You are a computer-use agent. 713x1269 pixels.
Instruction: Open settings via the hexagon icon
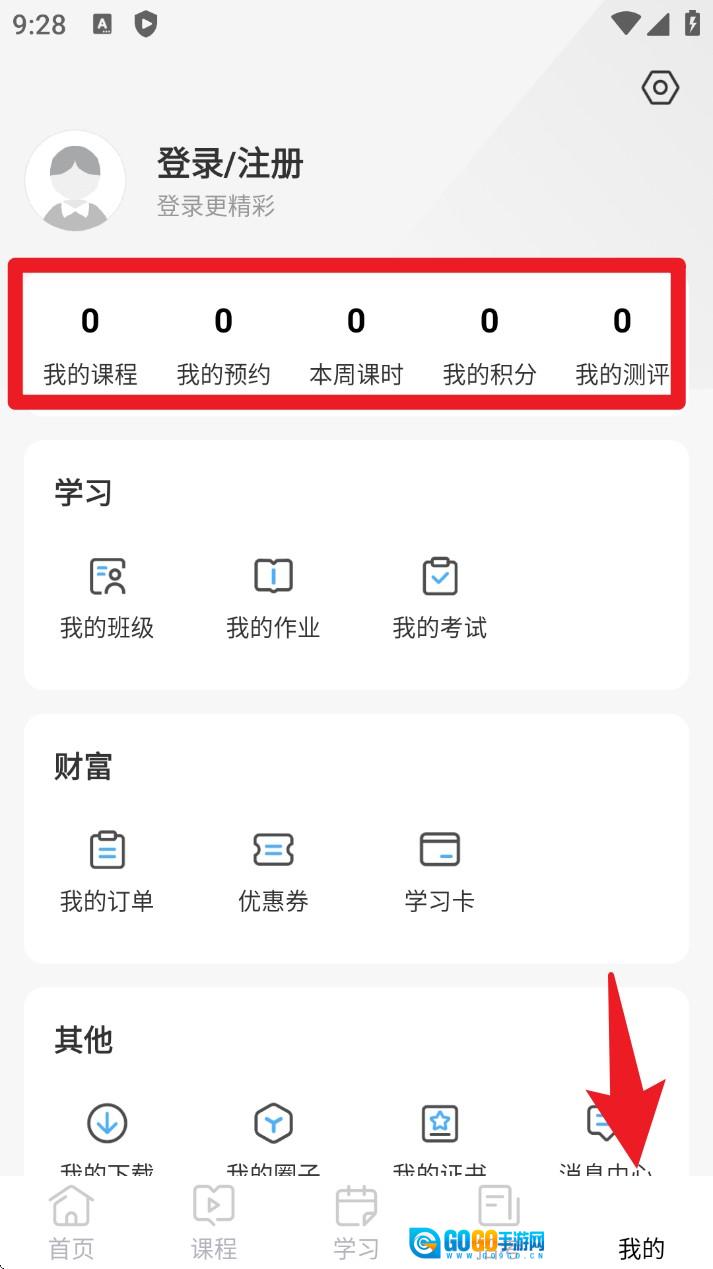tap(660, 88)
